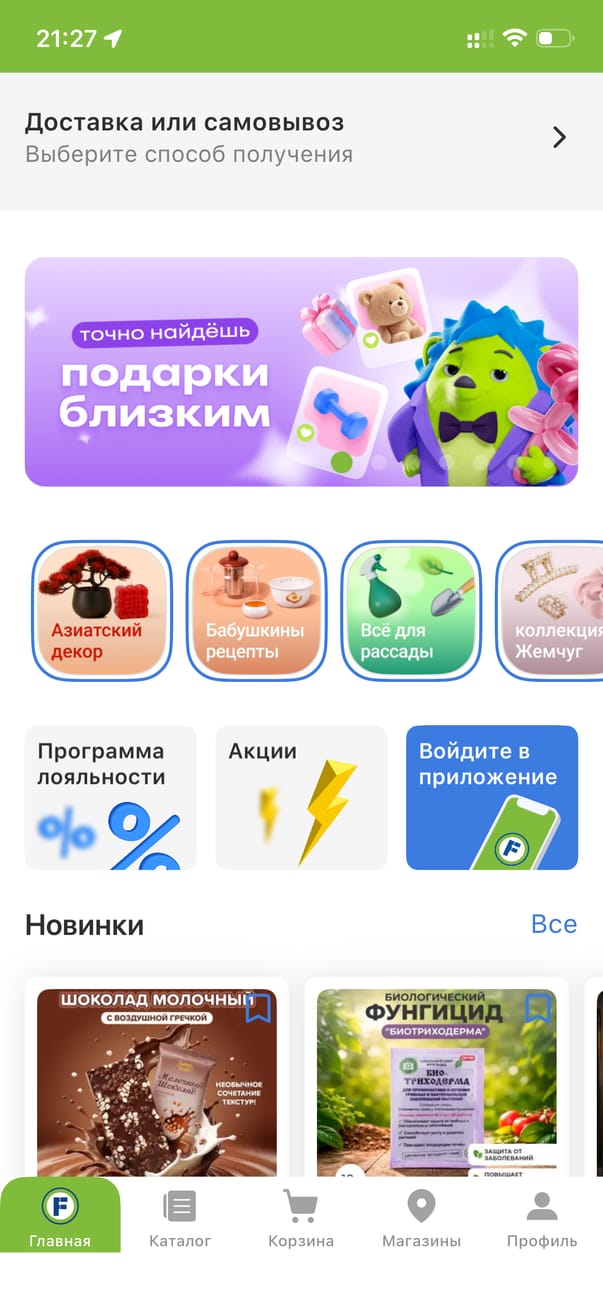Image resolution: width=603 pixels, height=1305 pixels.
Task: Bookmark the Шоколад молочный product
Action: tap(258, 1008)
